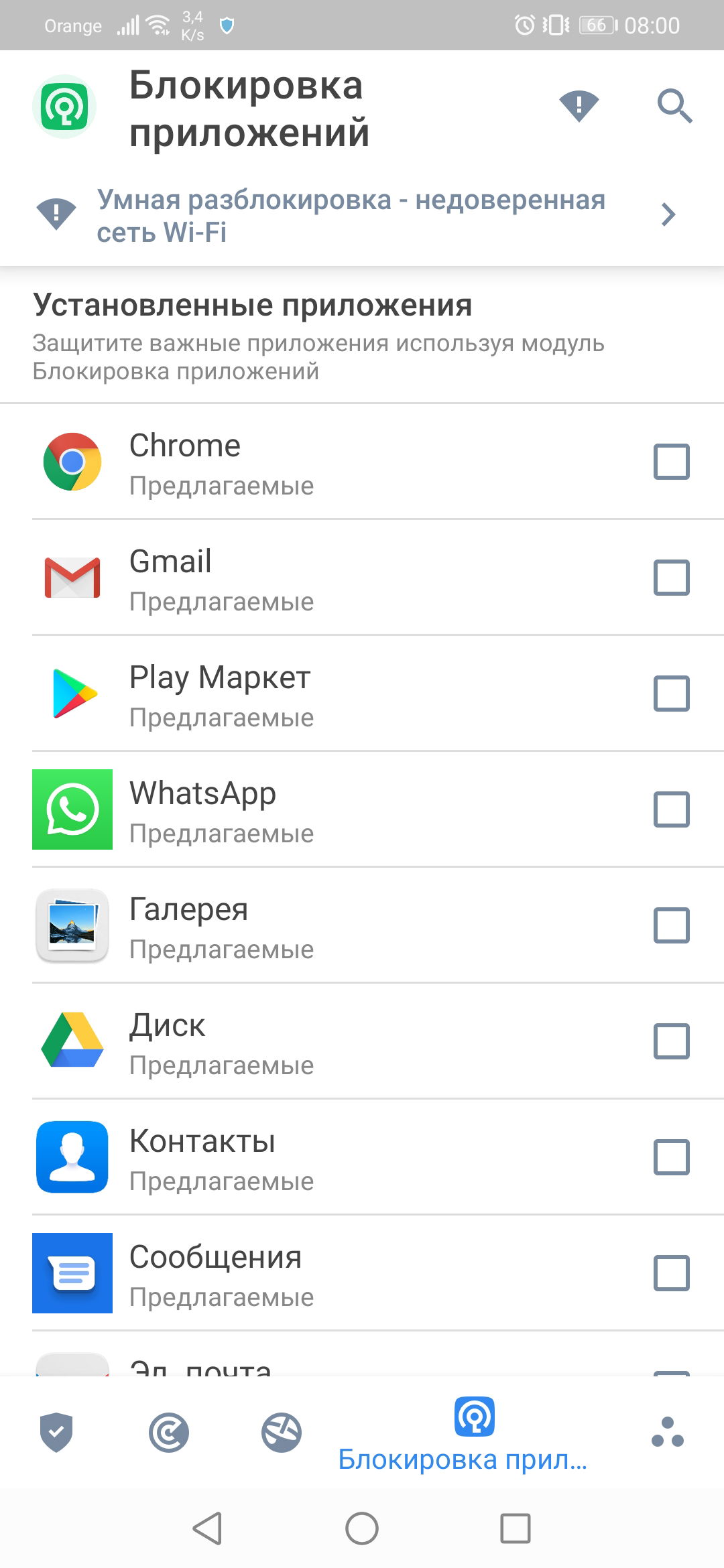Screen dimensions: 724x1568
Task: Switch to the gauge icon tab
Action: (x=282, y=1433)
